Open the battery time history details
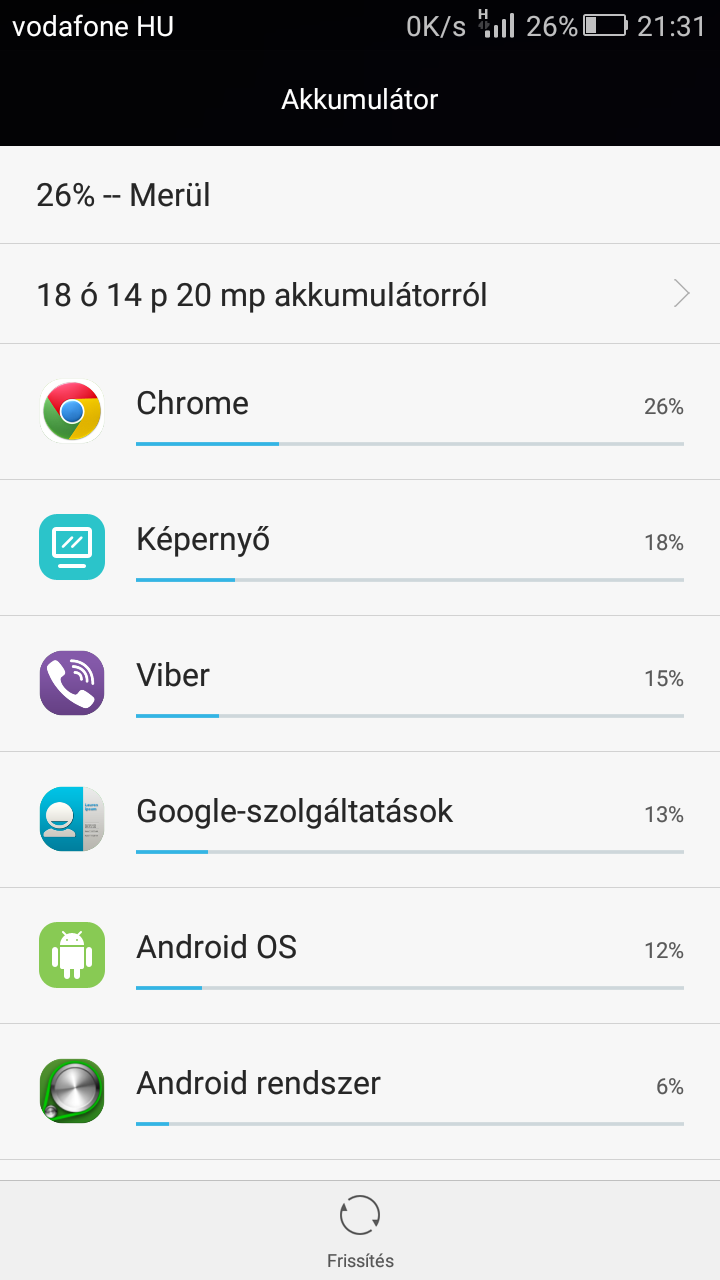Viewport: 720px width, 1280px height. 360,294
